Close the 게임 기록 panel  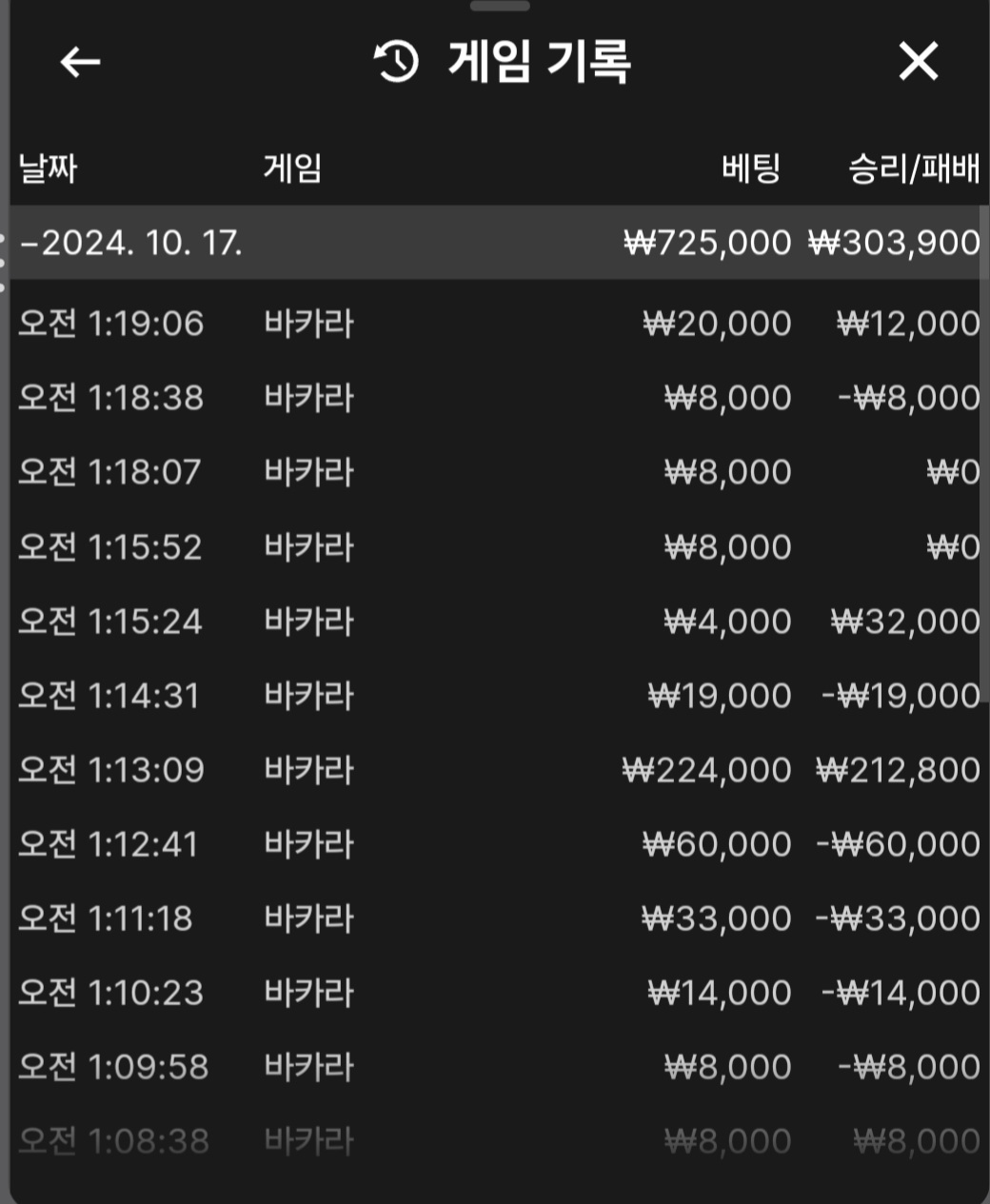coord(918,62)
